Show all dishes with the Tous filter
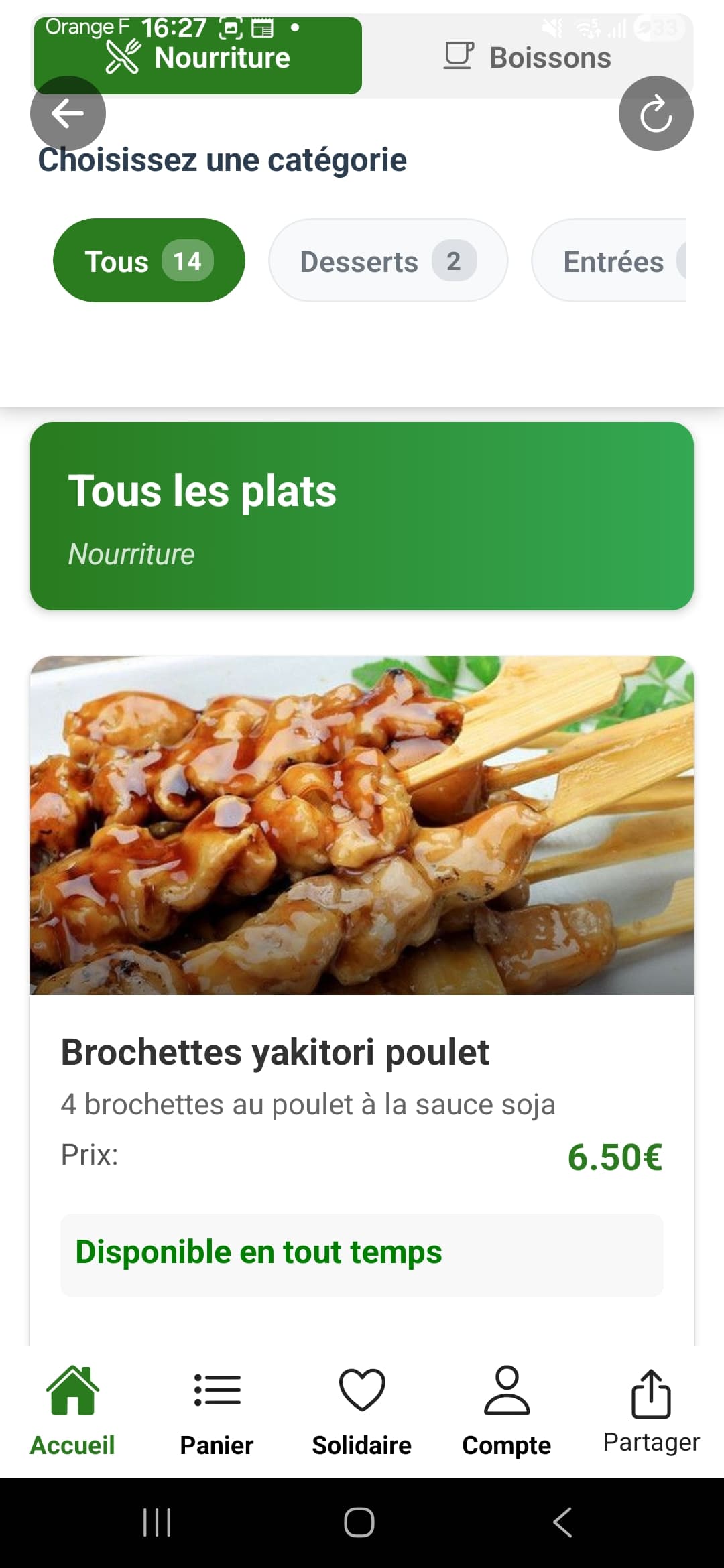Image resolution: width=724 pixels, height=1568 pixels. (x=149, y=261)
